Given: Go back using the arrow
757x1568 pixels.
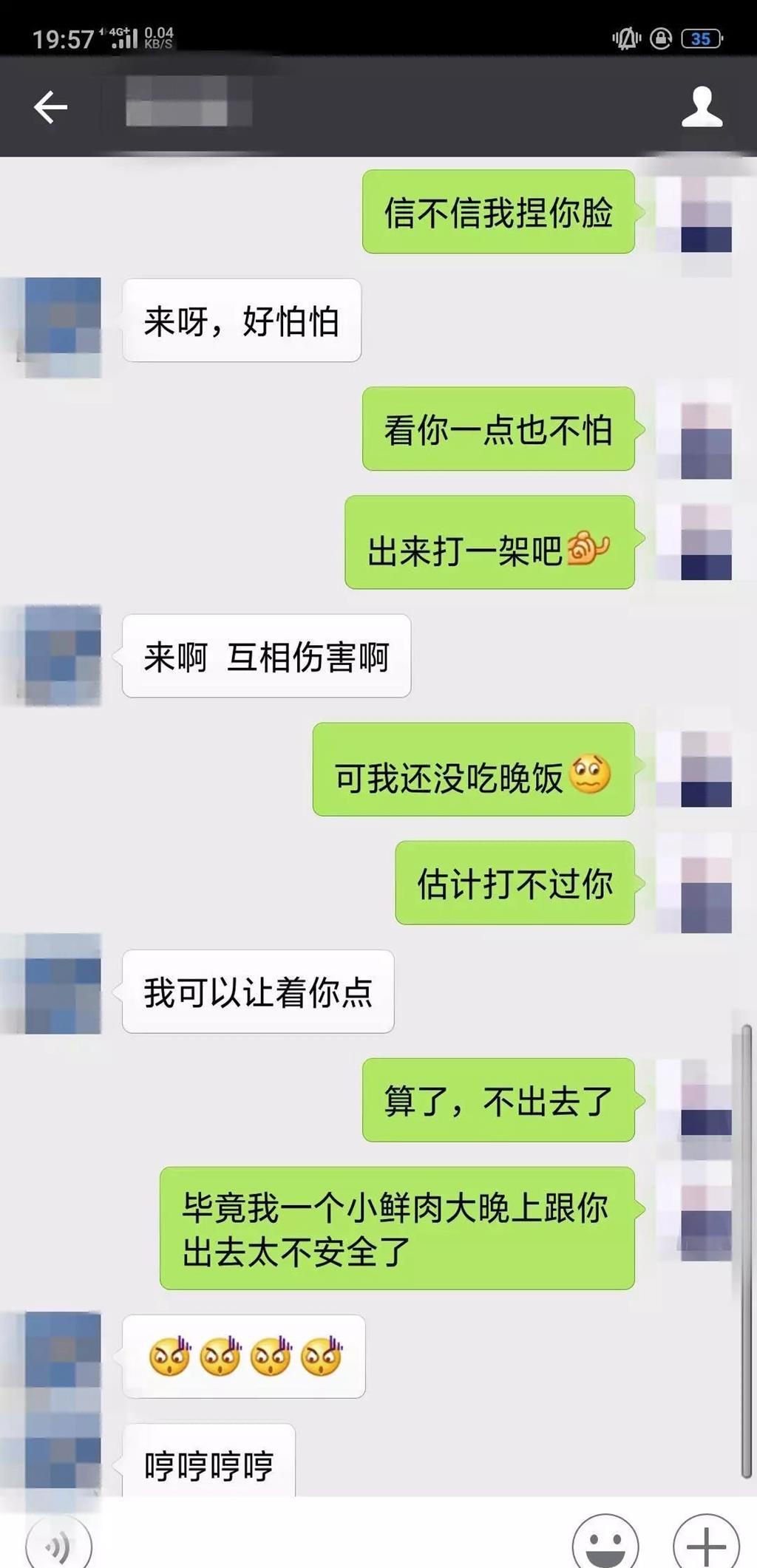Looking at the screenshot, I should (x=50, y=107).
